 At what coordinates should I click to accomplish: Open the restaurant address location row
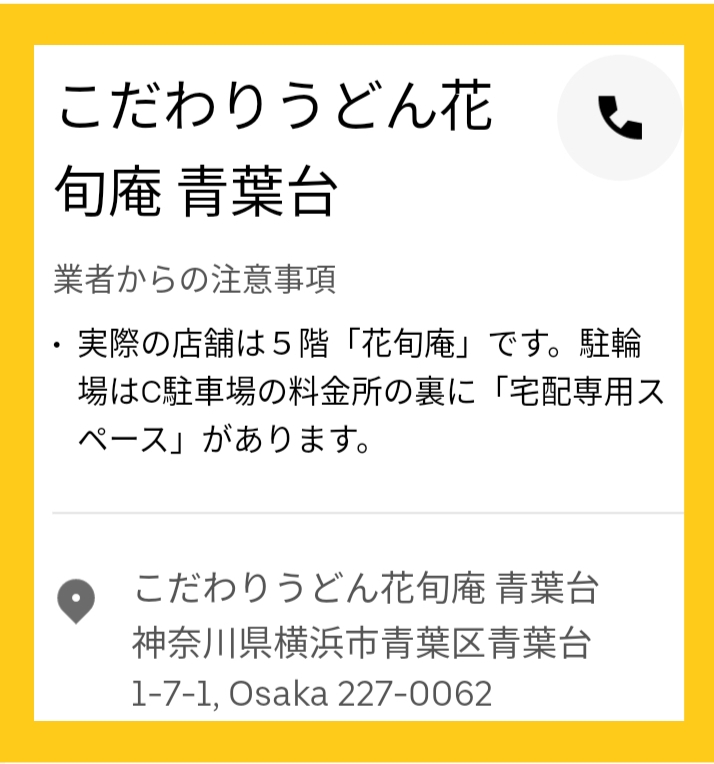(359, 640)
